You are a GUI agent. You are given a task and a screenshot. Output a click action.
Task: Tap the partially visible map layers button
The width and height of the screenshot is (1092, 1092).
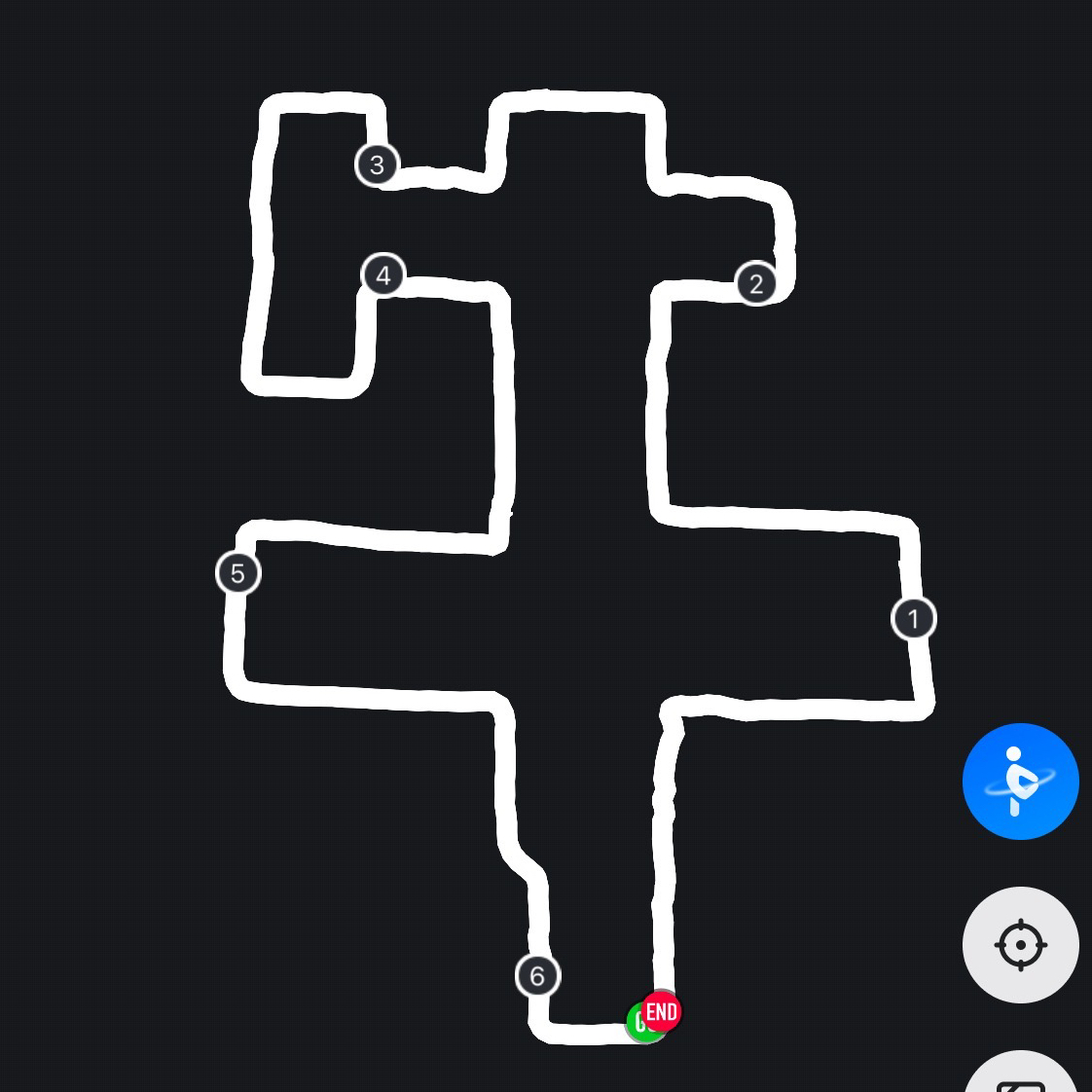1021,1076
